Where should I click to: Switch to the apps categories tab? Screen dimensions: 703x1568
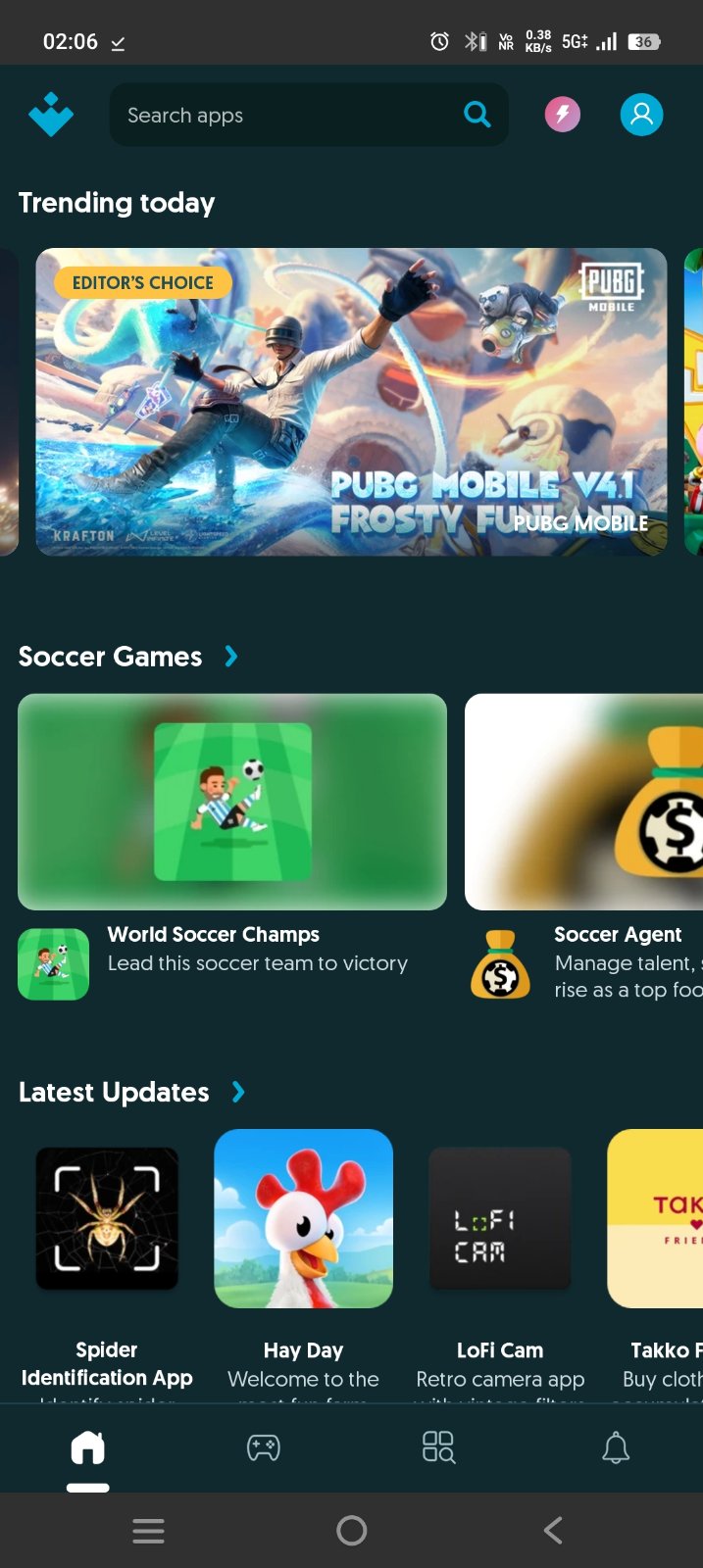click(438, 1447)
